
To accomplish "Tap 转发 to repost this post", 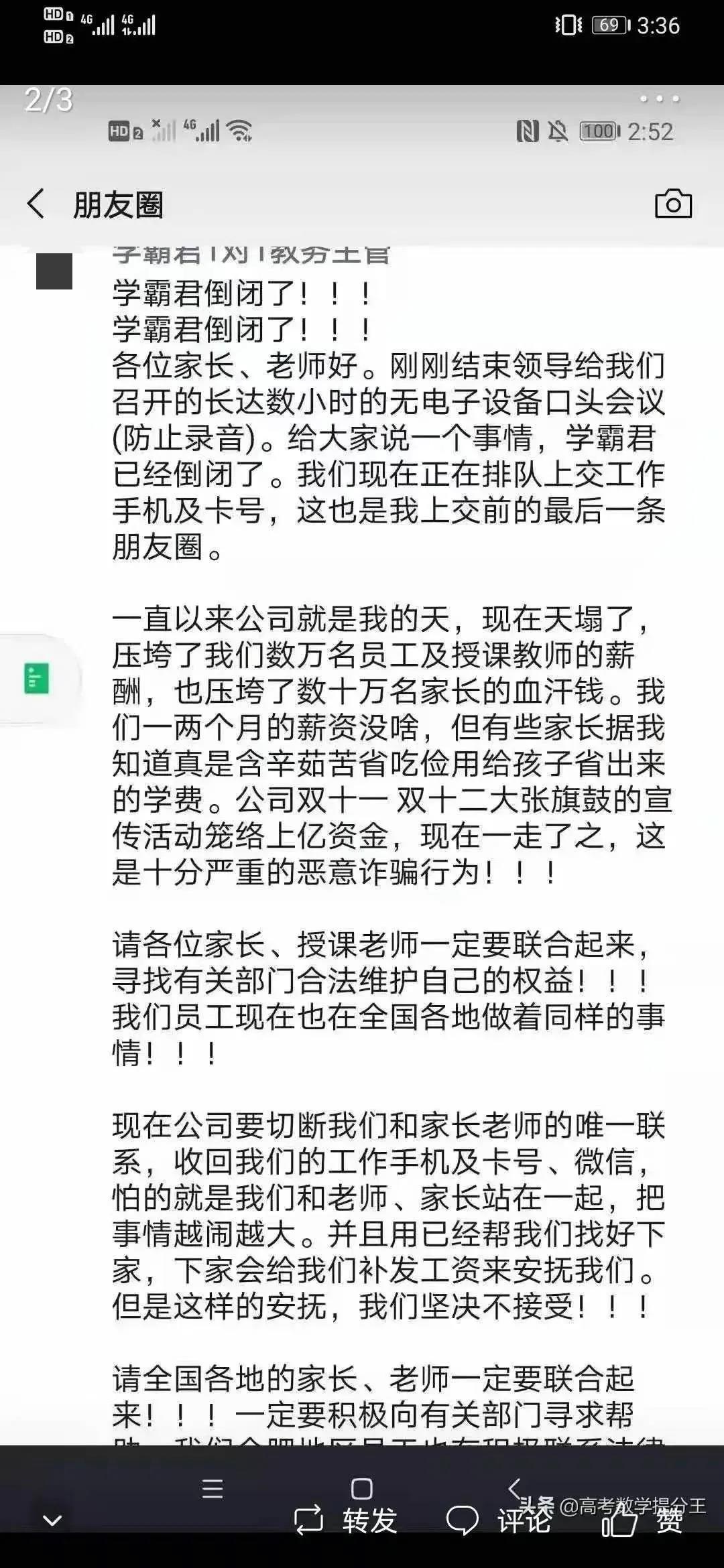I will 347,1520.
